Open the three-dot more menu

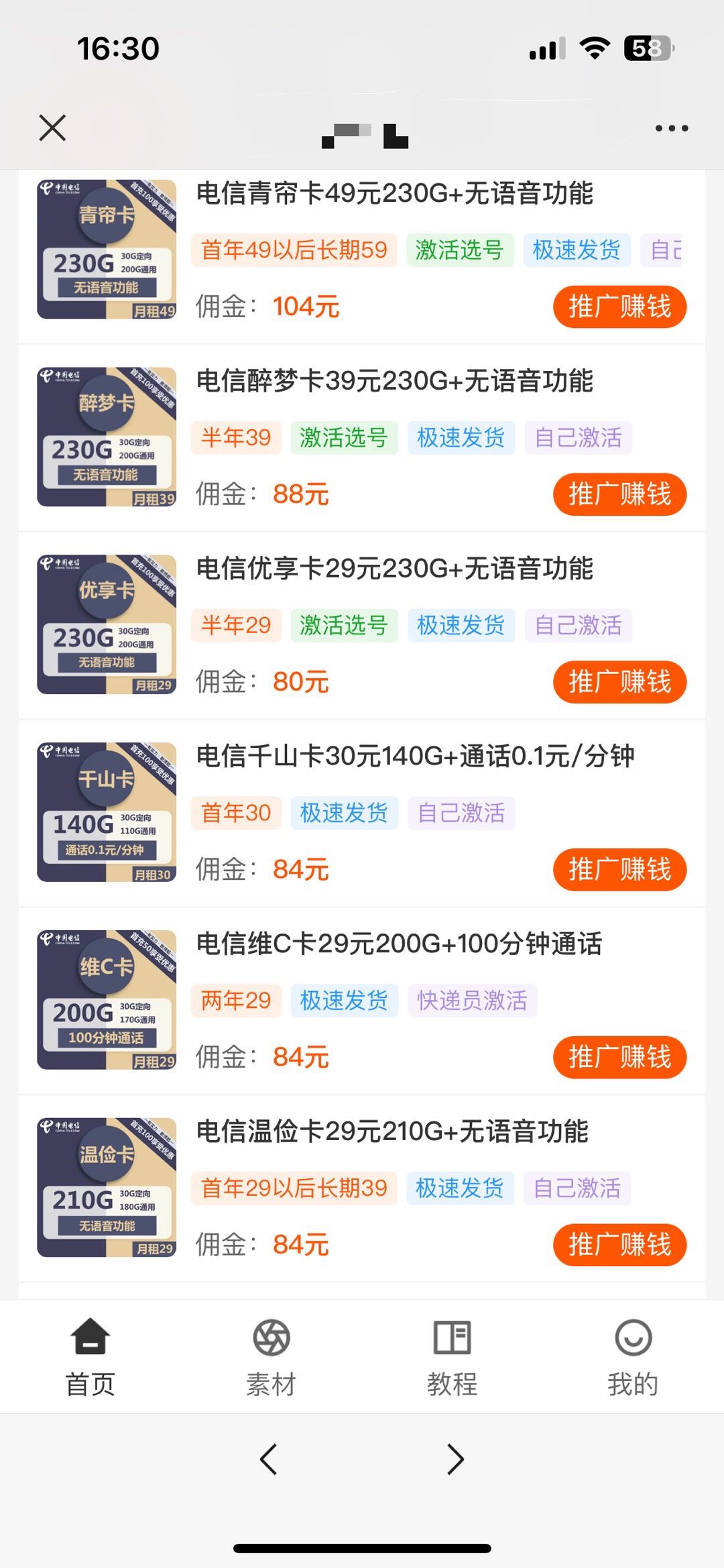coord(672,128)
